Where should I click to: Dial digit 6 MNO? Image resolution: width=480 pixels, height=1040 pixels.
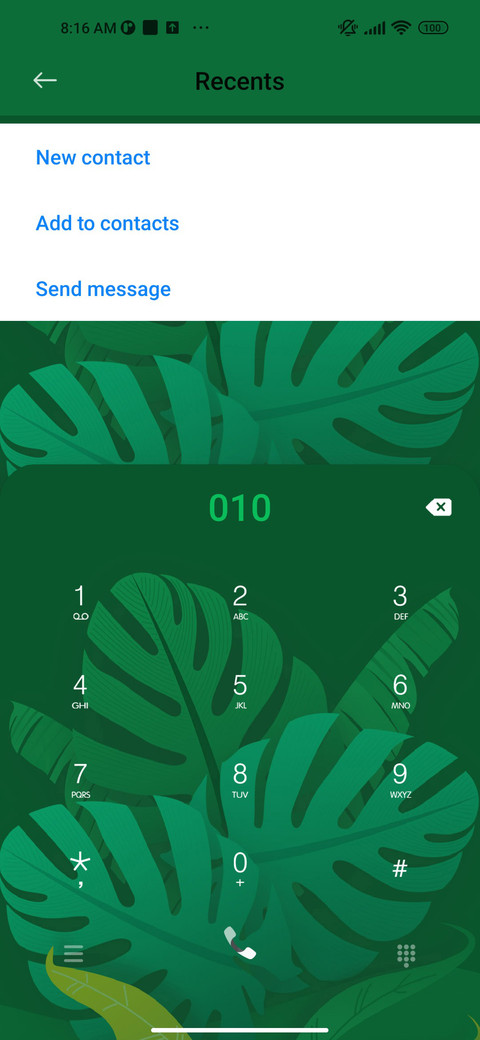[x=400, y=690]
